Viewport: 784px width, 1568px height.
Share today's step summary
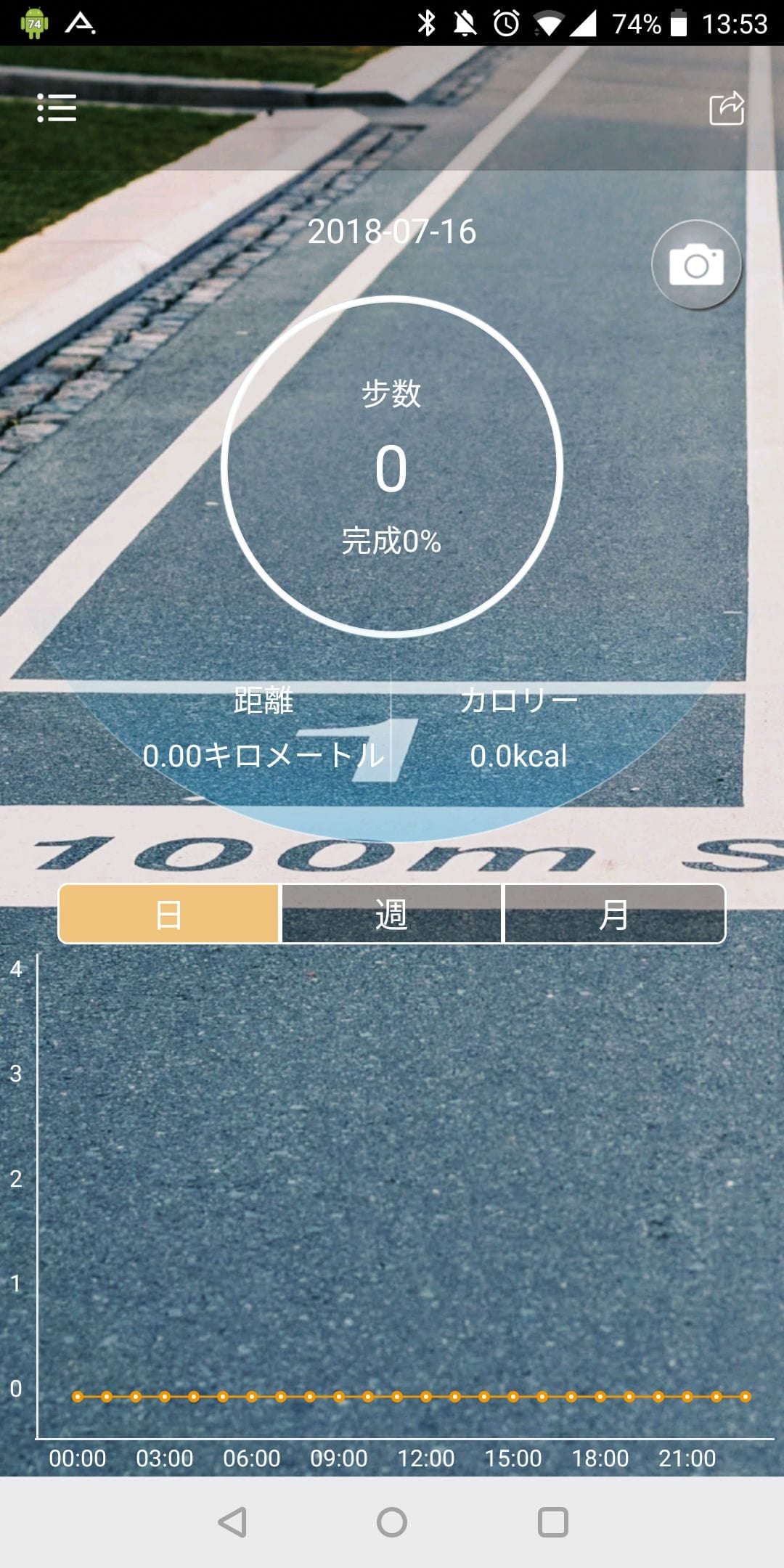[727, 108]
